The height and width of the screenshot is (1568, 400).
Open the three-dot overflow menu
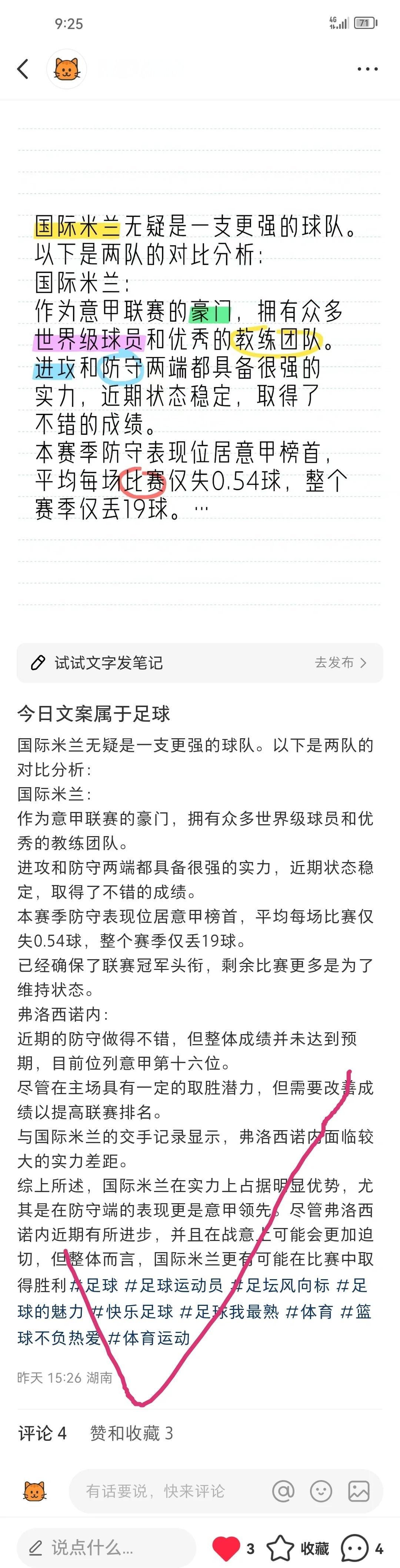point(367,69)
